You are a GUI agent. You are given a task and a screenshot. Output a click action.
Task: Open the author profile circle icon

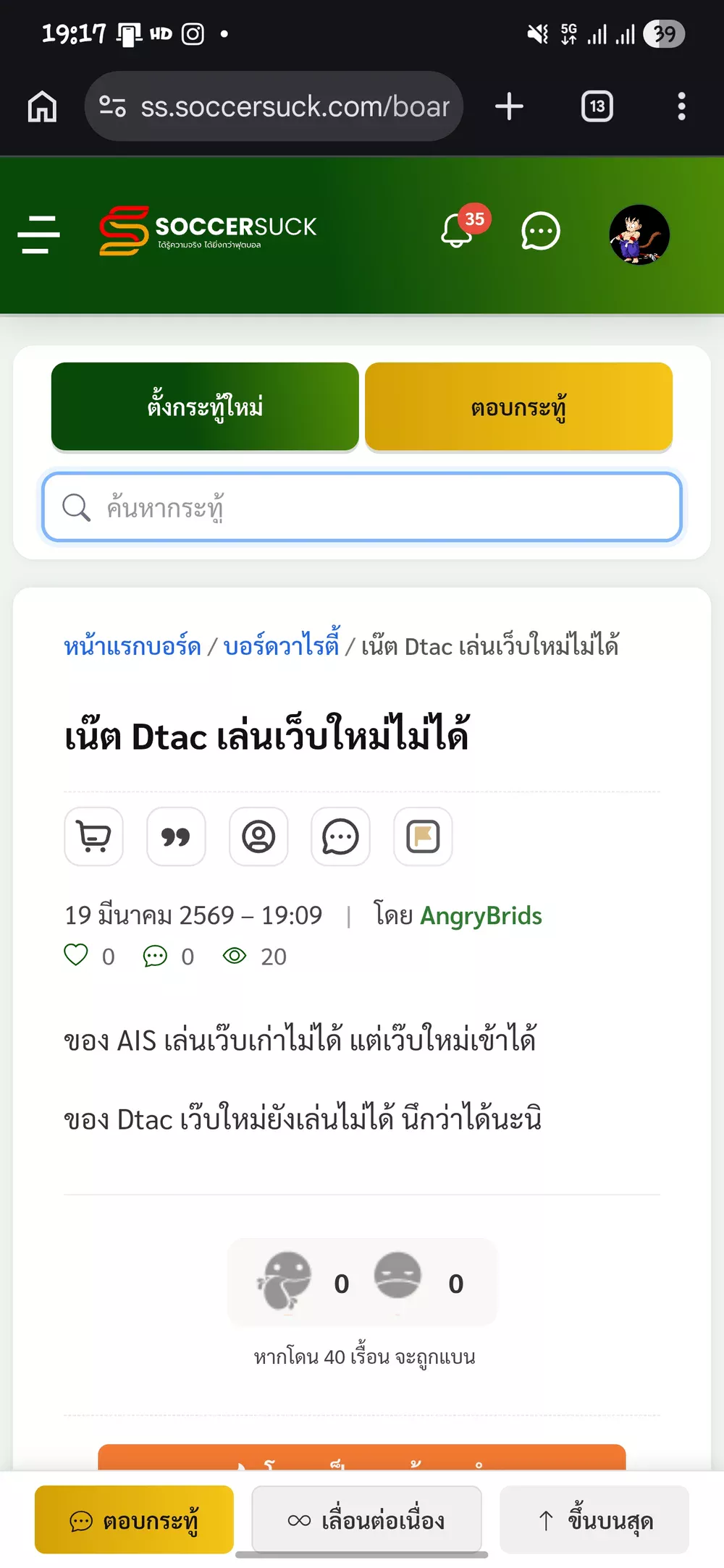pos(258,837)
